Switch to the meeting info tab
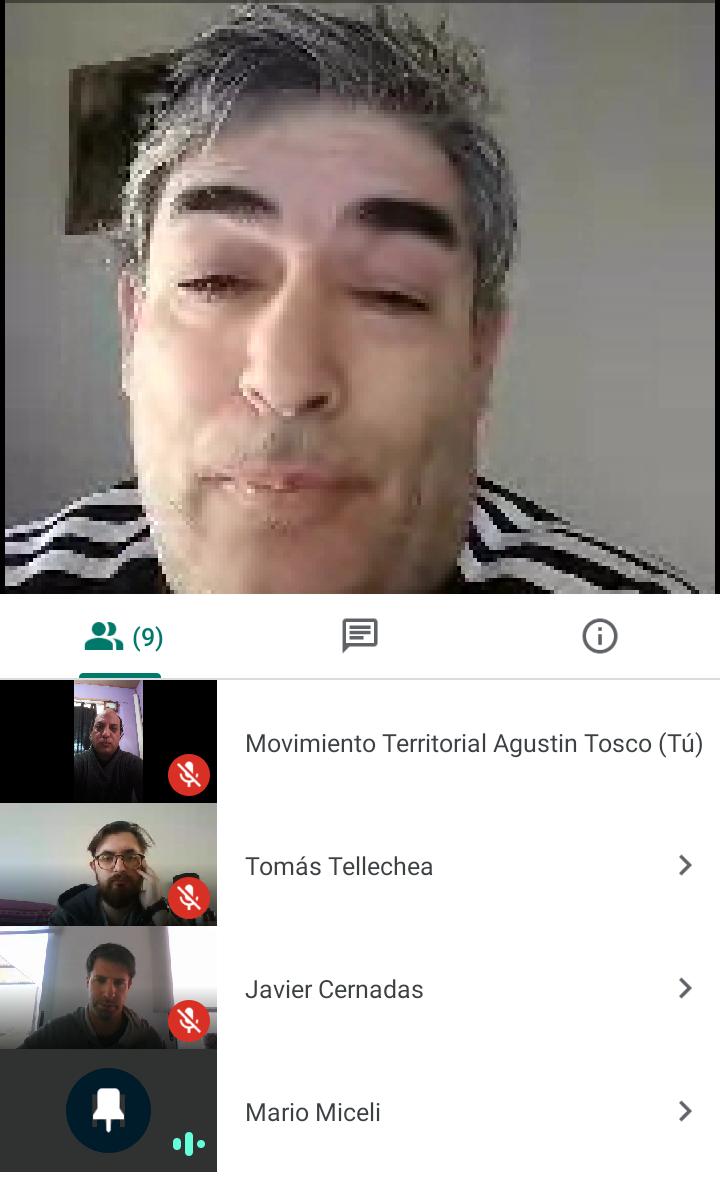The width and height of the screenshot is (720, 1204). pos(599,636)
